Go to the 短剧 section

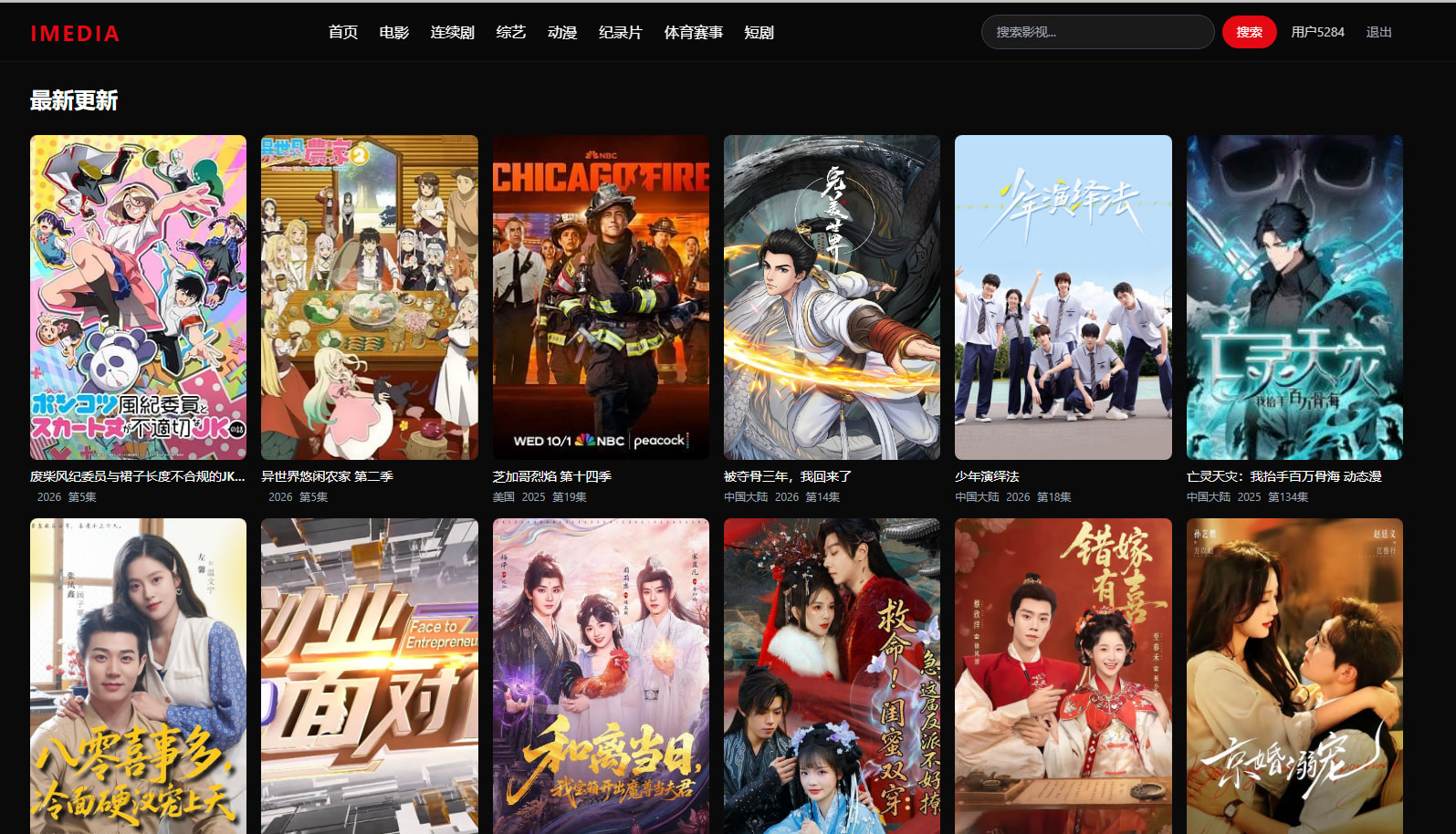tap(759, 32)
